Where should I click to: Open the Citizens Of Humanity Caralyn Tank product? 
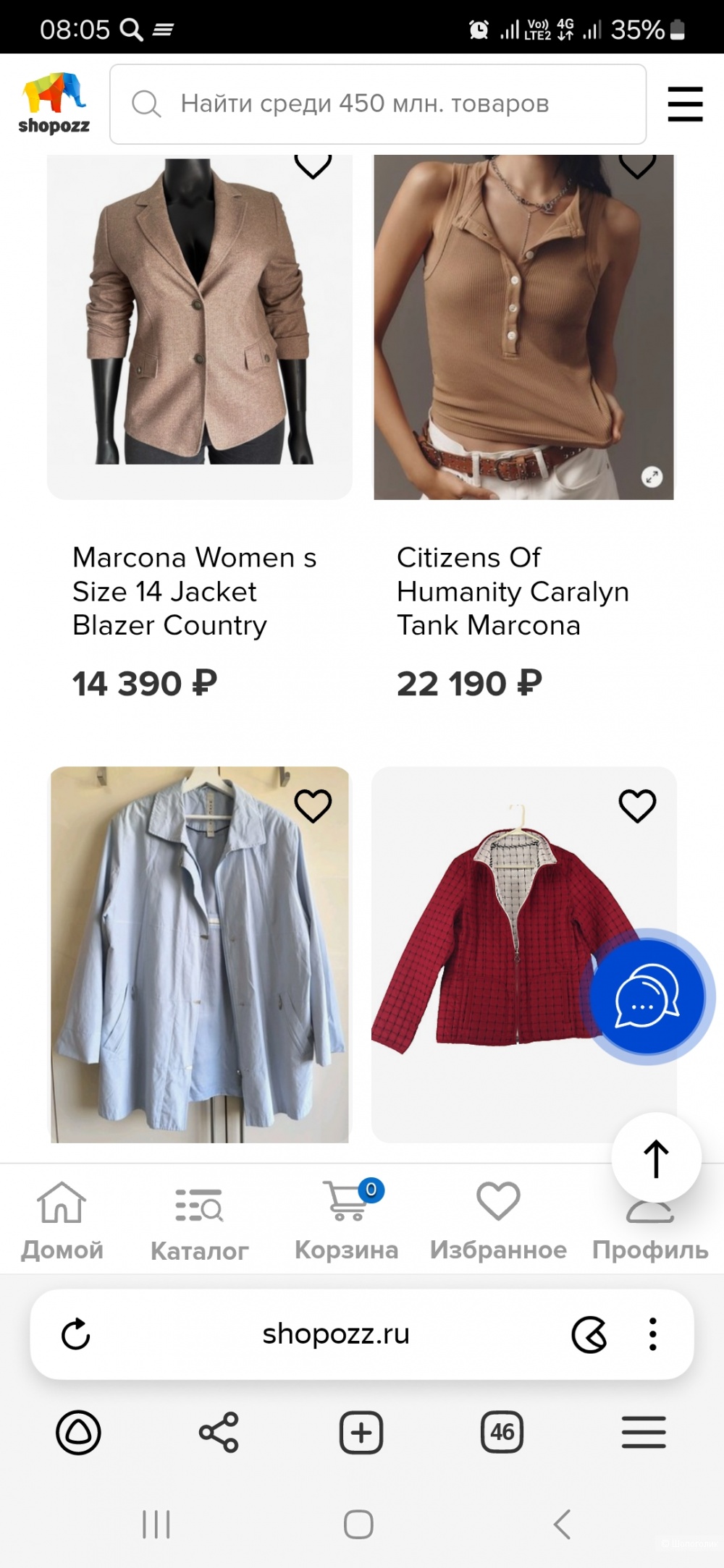(513, 590)
